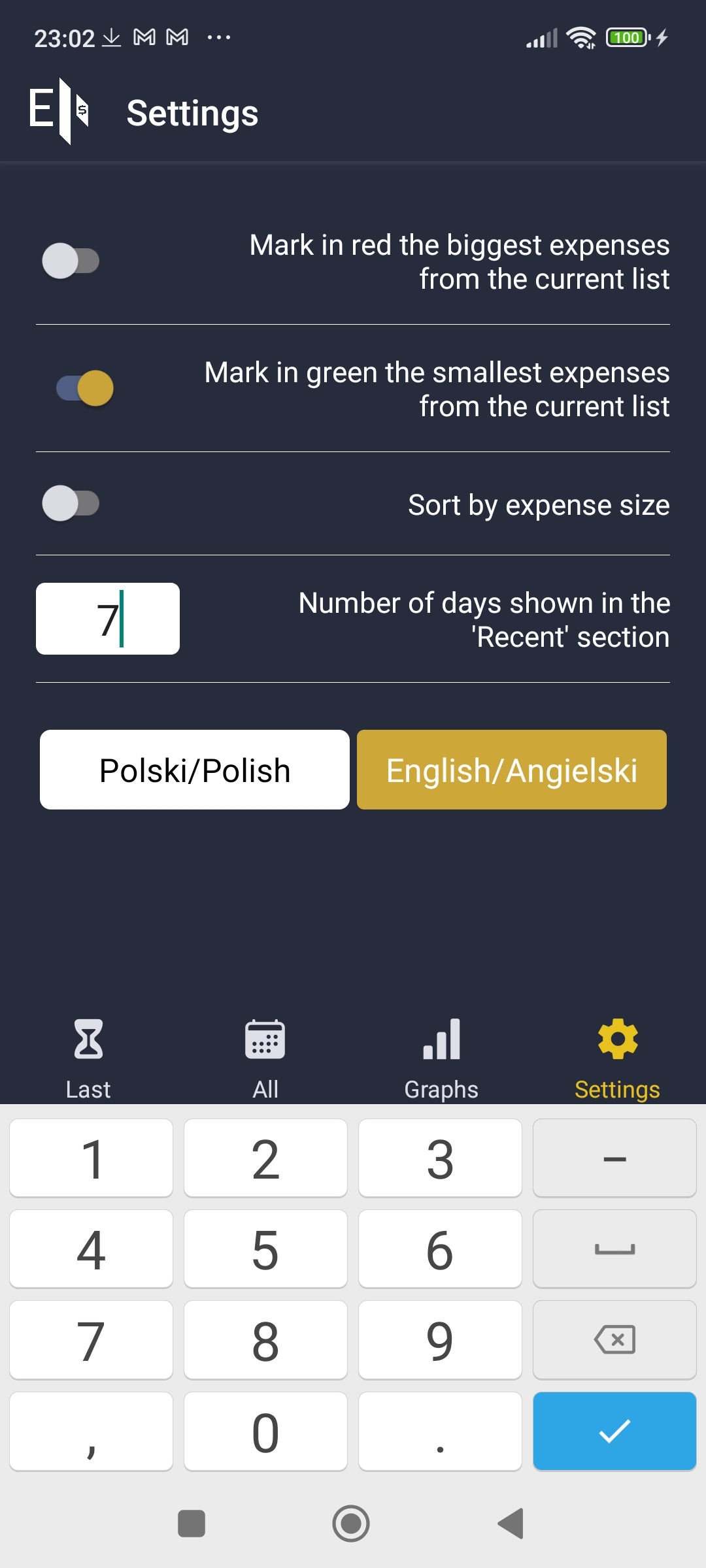Viewport: 706px width, 1568px height.
Task: Tap the blue checkmark to confirm input
Action: (x=613, y=1431)
